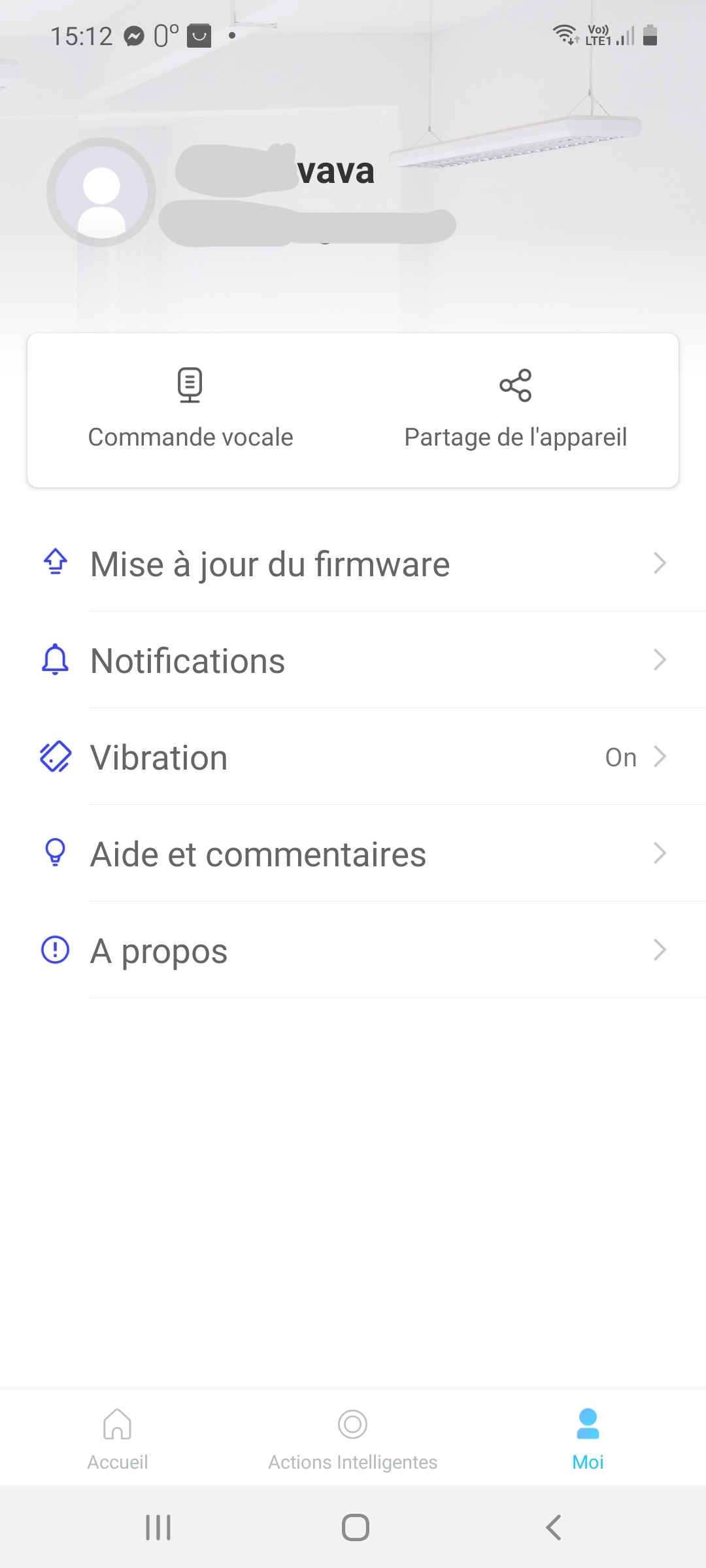
Task: Open Aide et commentaires
Action: coord(353,854)
